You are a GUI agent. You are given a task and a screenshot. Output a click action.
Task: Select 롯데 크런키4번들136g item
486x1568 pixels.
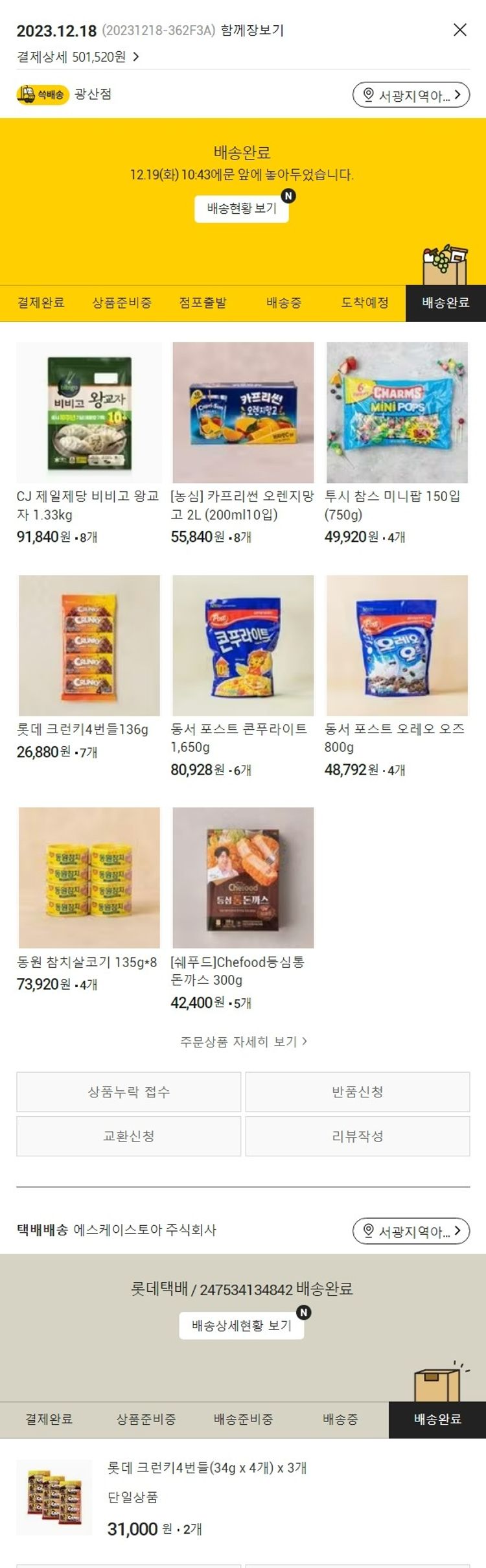(89, 646)
